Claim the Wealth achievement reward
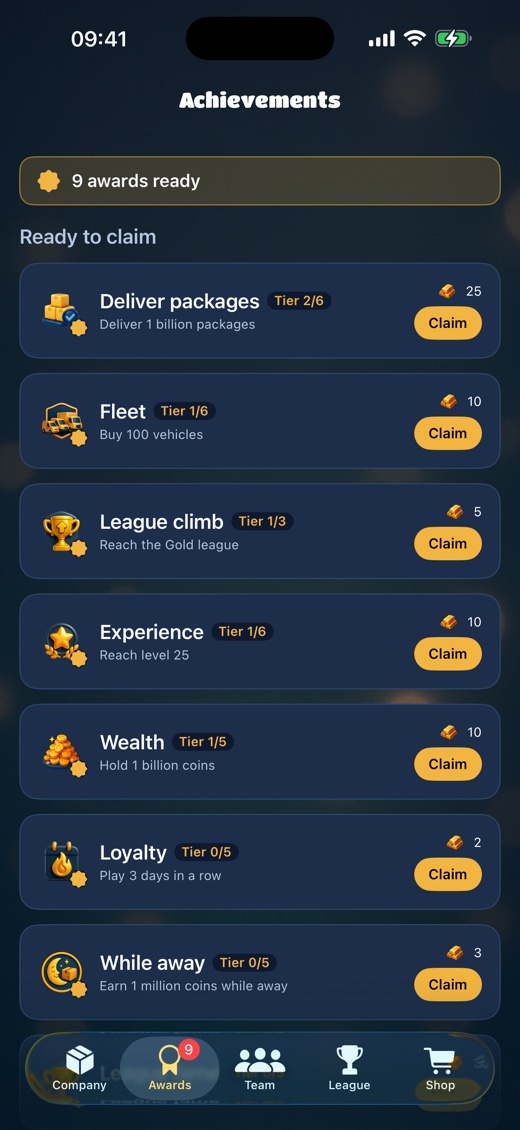Screen dimensions: 520x1130 pyautogui.click(x=447, y=764)
